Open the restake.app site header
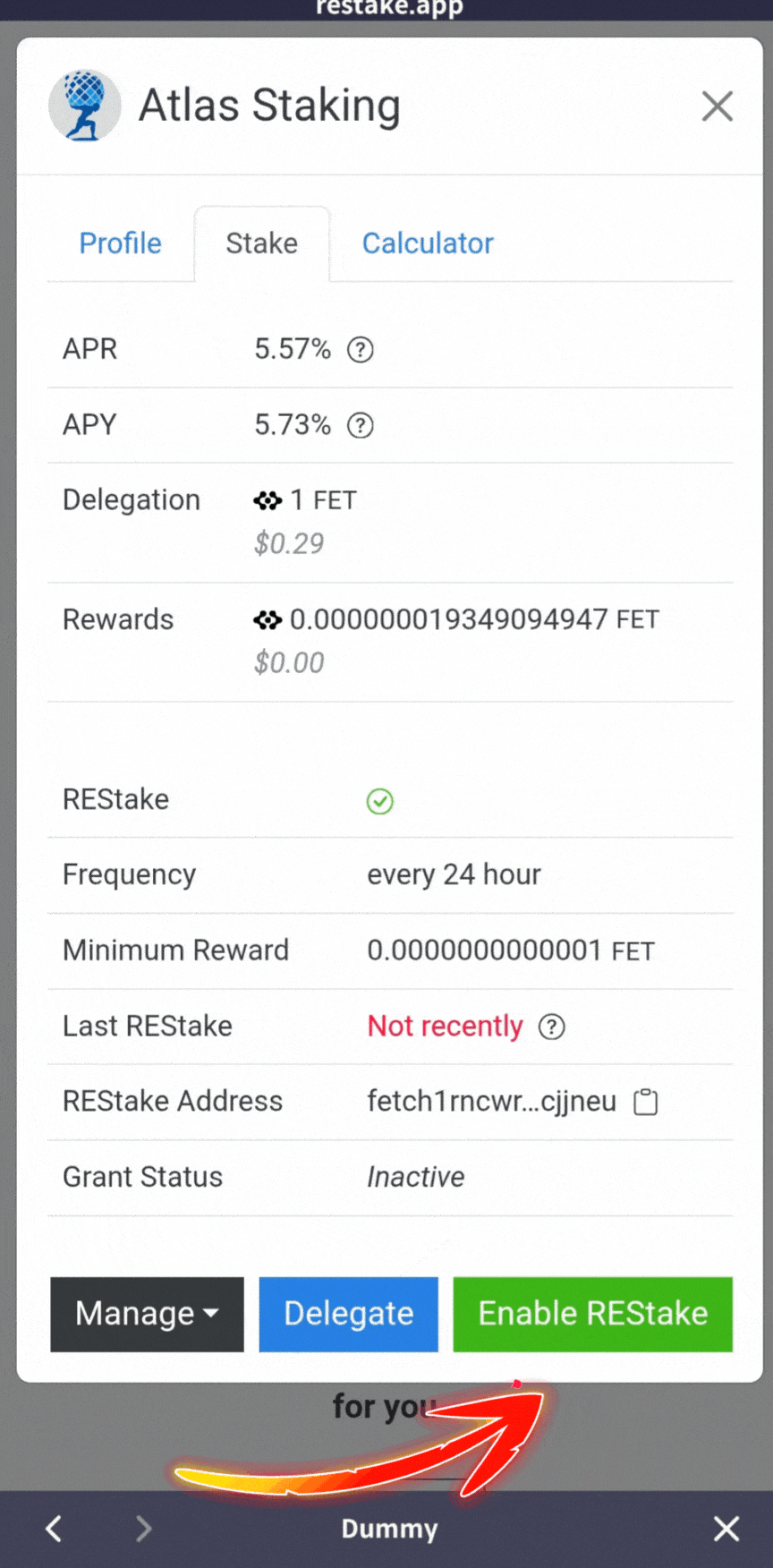773x1568 pixels. [386, 7]
